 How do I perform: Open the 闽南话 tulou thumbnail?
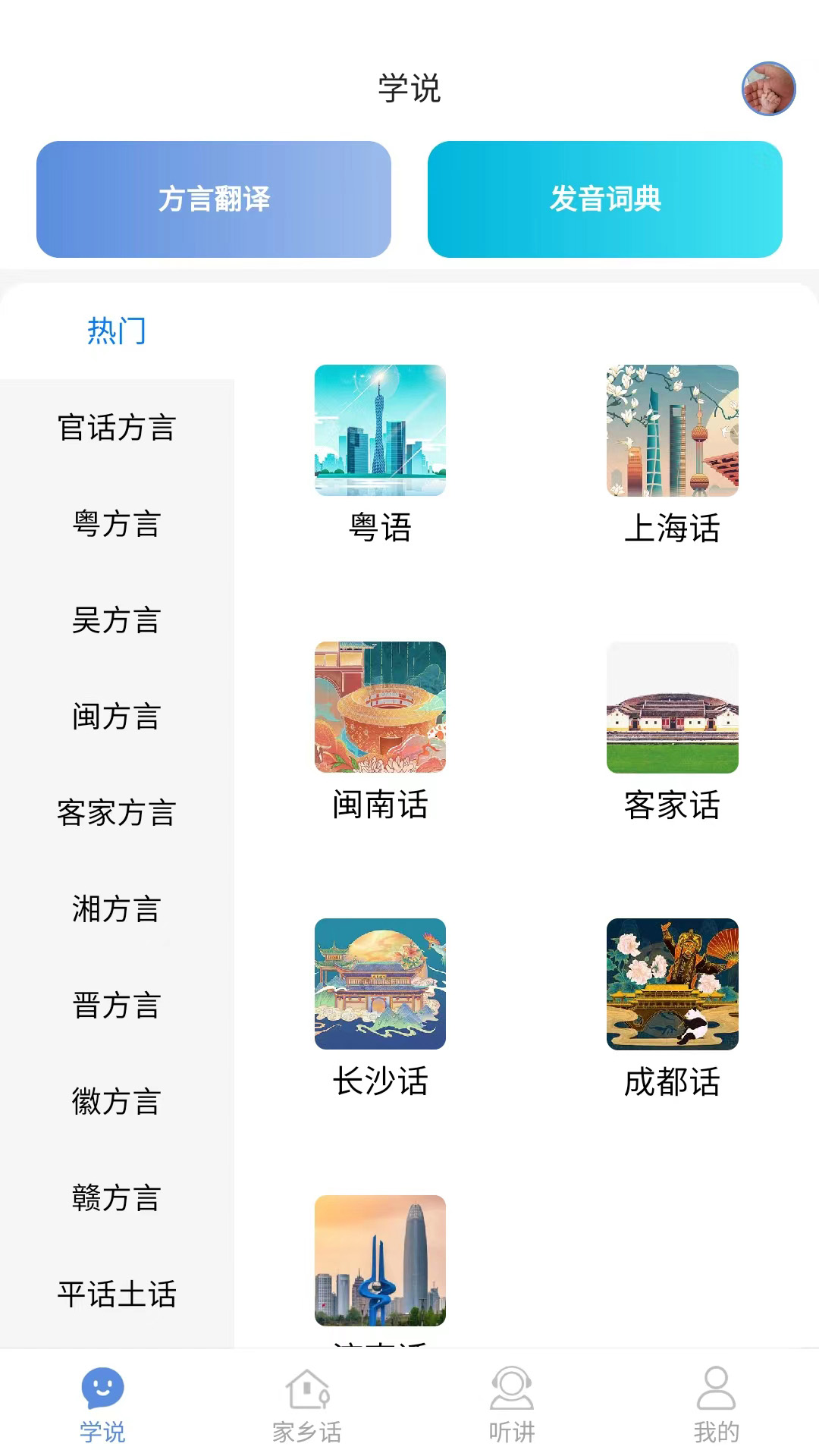click(380, 707)
